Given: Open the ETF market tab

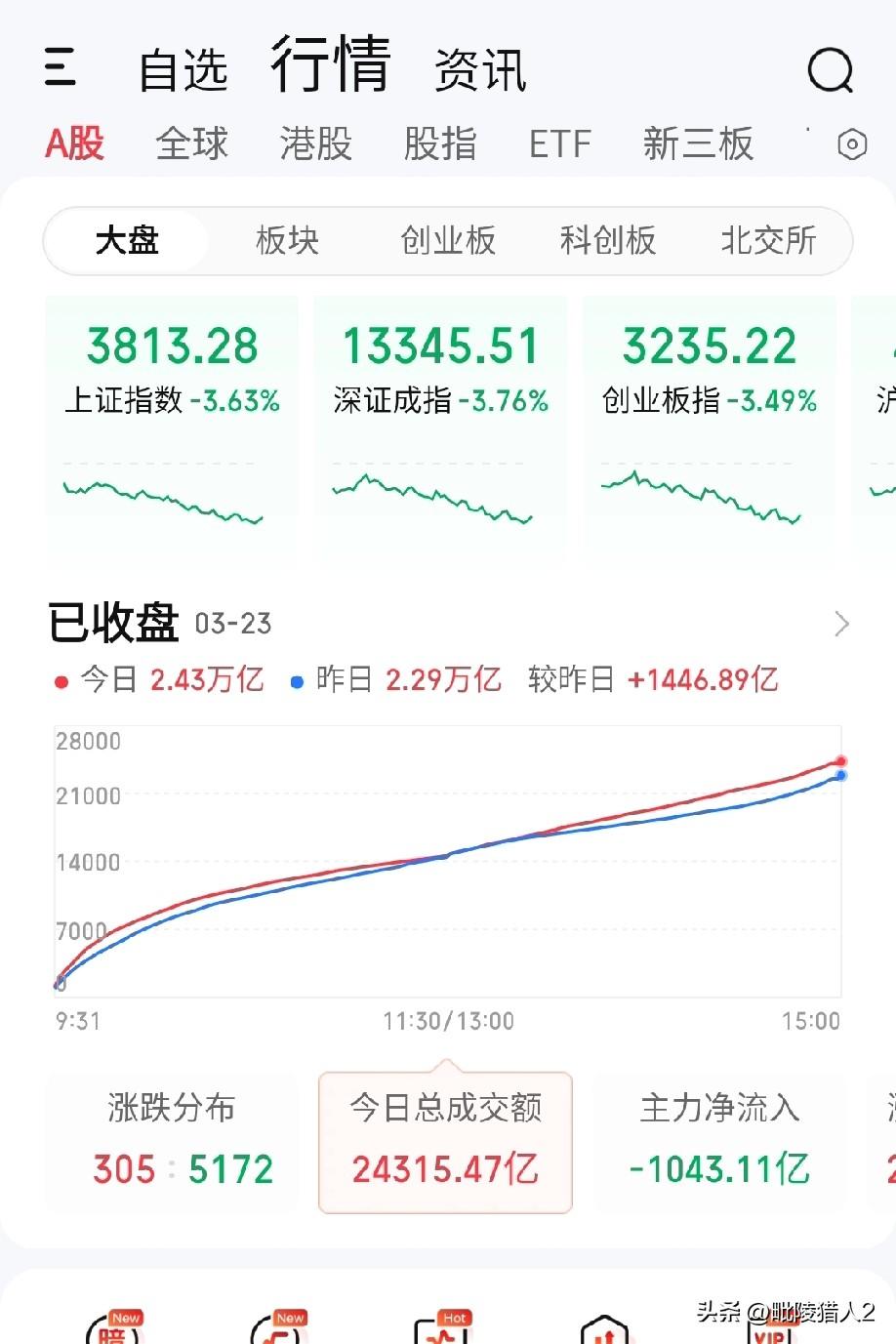Looking at the screenshot, I should click(x=560, y=143).
